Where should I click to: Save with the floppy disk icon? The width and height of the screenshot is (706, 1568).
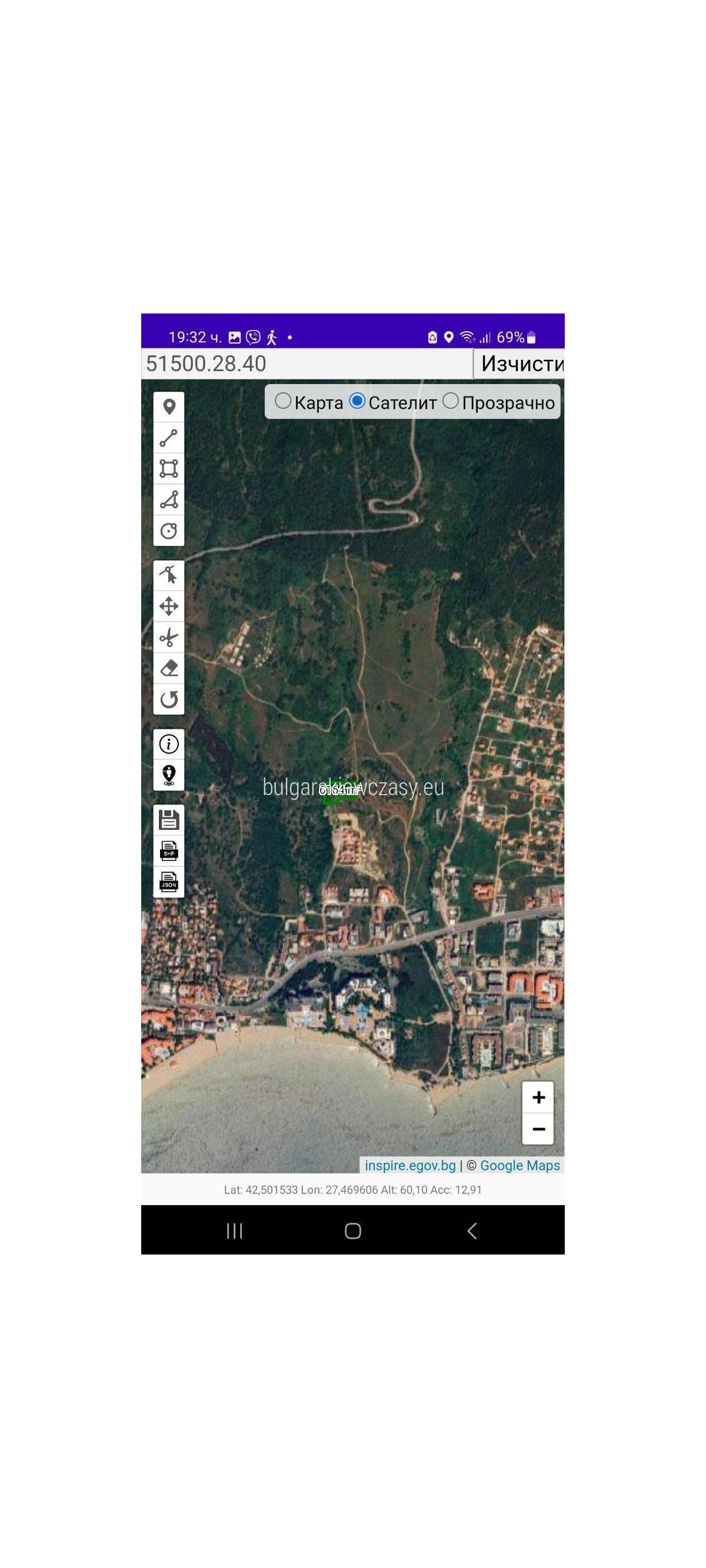click(169, 820)
